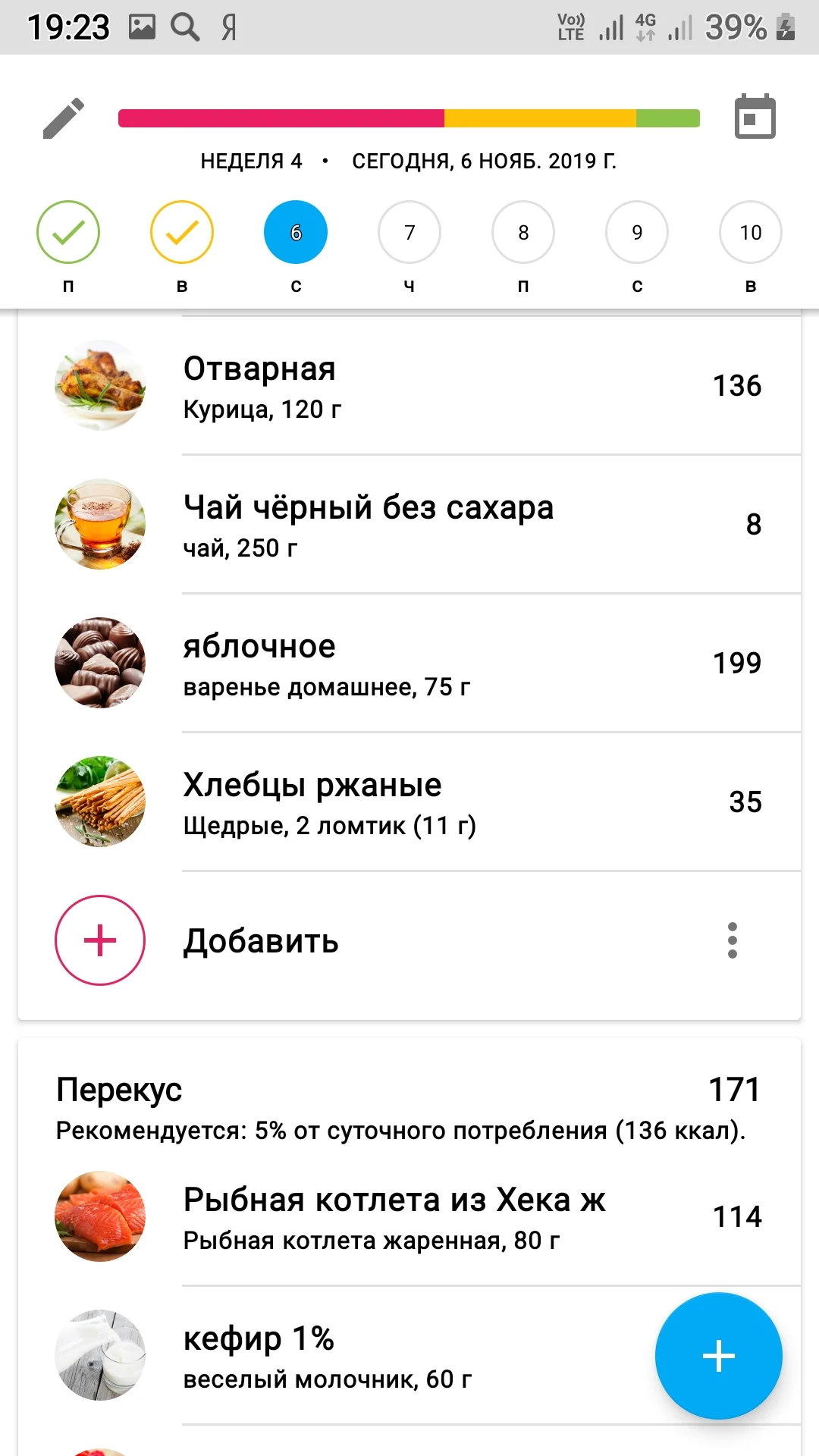
Task: Tap the blue floating plus button
Action: click(718, 1356)
